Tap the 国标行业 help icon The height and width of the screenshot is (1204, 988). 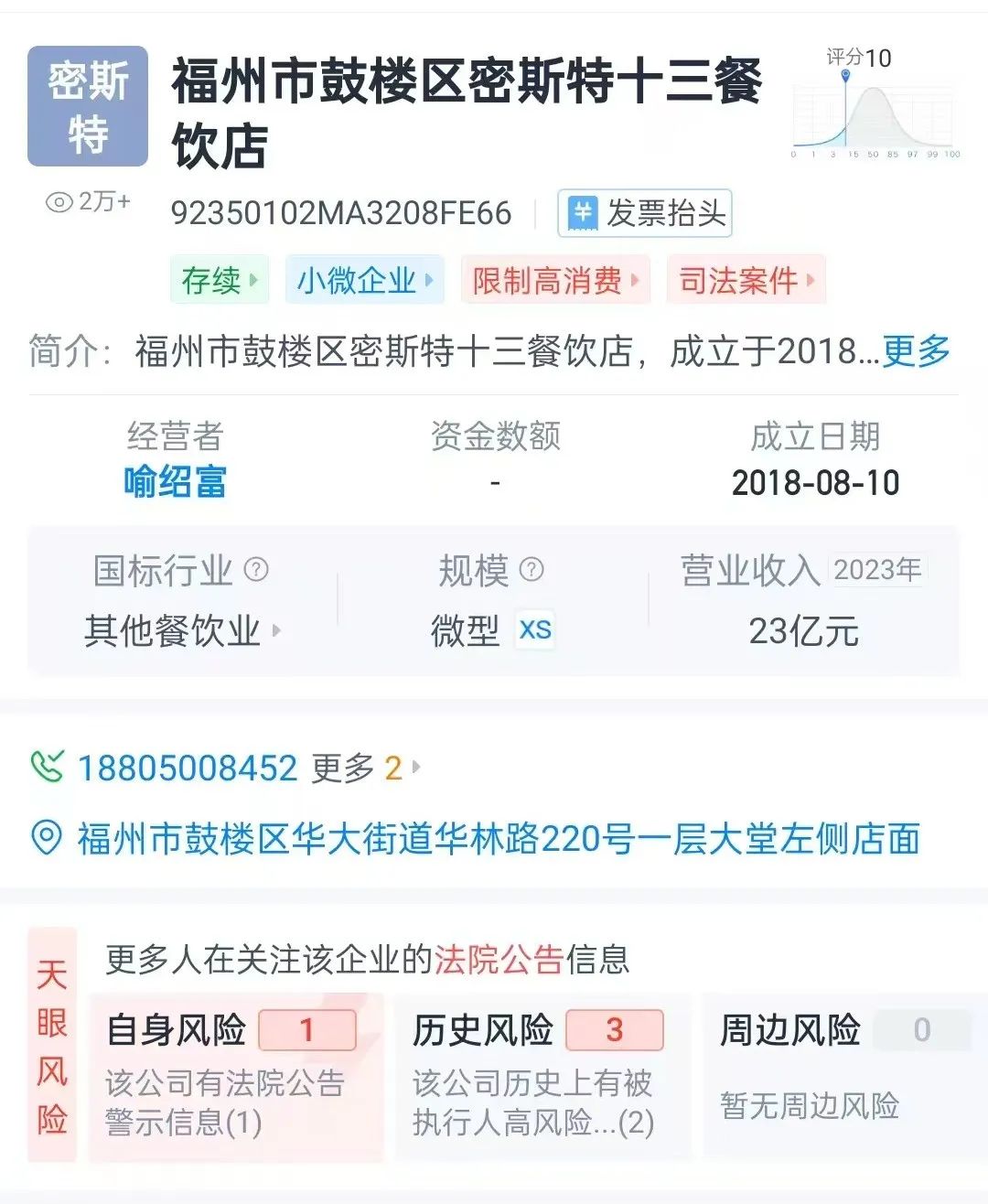pos(256,570)
